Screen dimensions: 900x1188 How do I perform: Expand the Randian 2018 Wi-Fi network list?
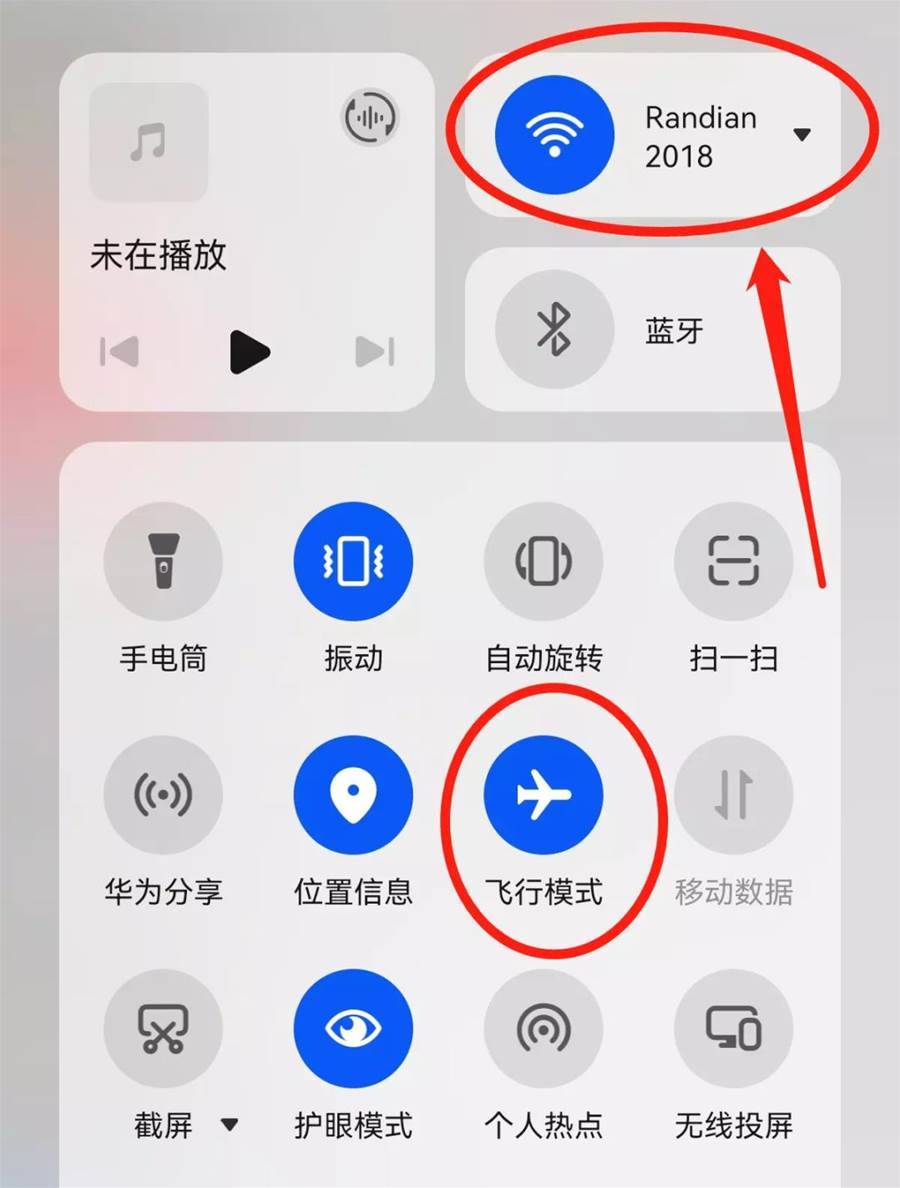tap(801, 135)
